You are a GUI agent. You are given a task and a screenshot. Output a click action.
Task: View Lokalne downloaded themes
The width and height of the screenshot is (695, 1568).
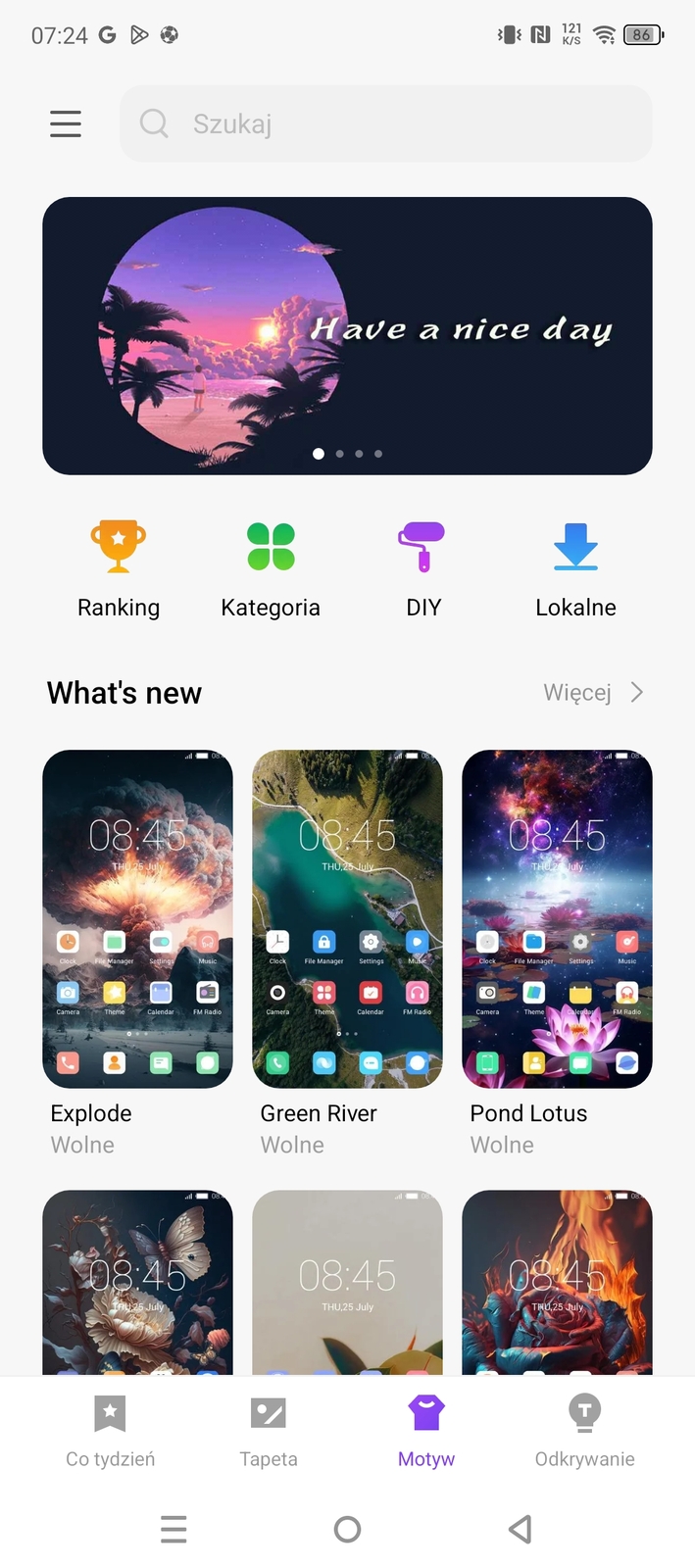(575, 569)
